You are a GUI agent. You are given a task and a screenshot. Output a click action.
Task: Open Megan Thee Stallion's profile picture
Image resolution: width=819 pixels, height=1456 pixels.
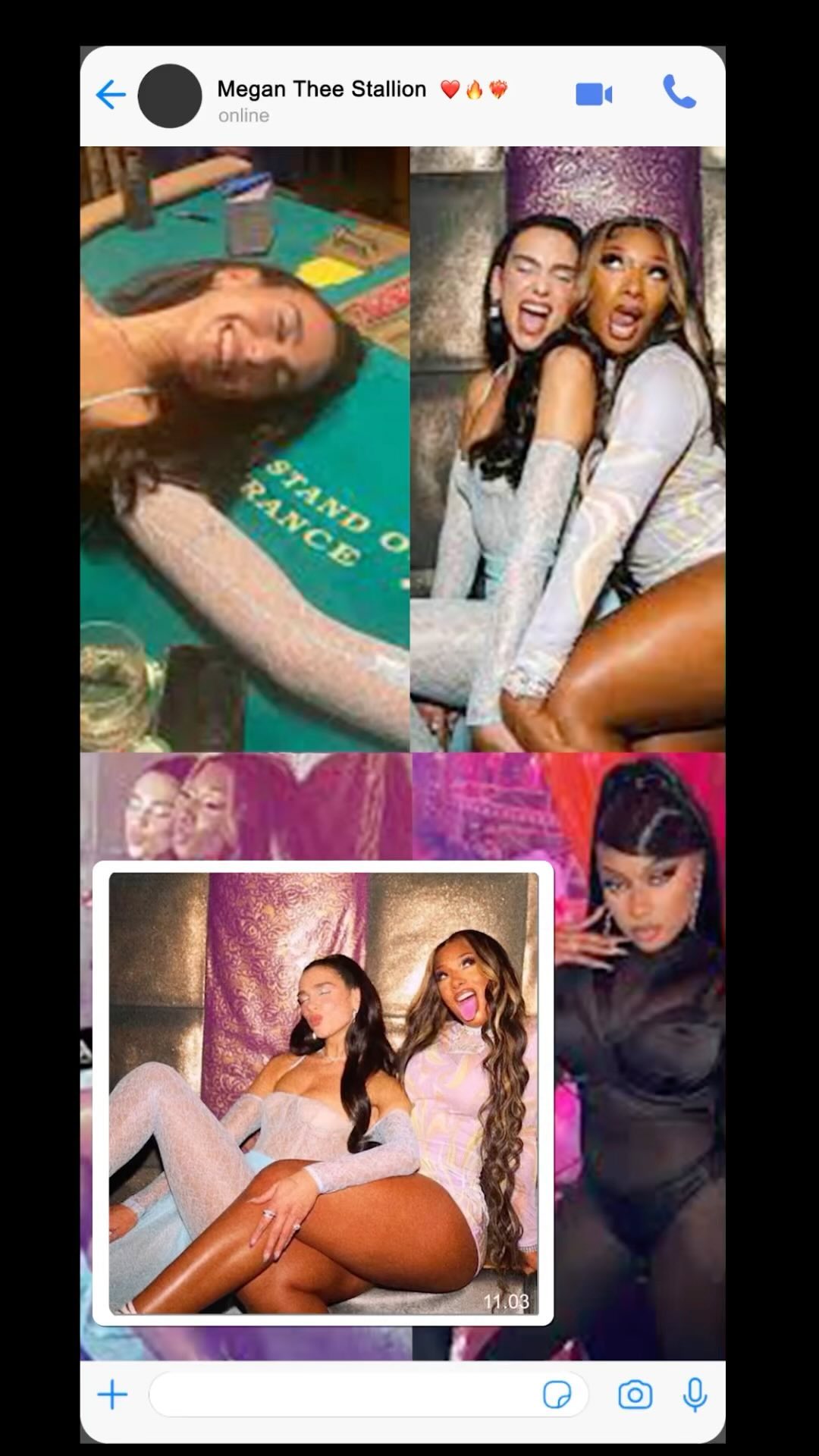(170, 96)
